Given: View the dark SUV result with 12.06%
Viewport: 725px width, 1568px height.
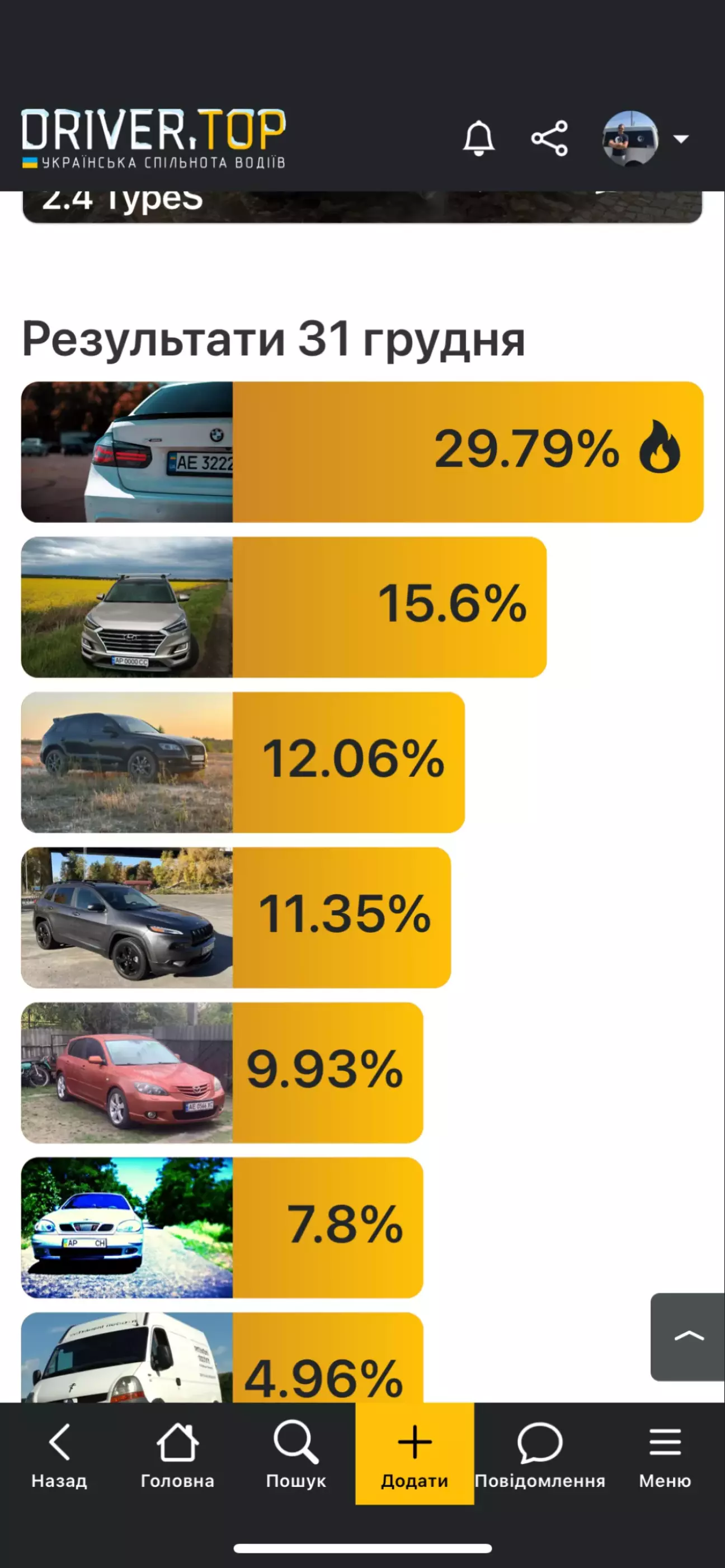Looking at the screenshot, I should (243, 762).
